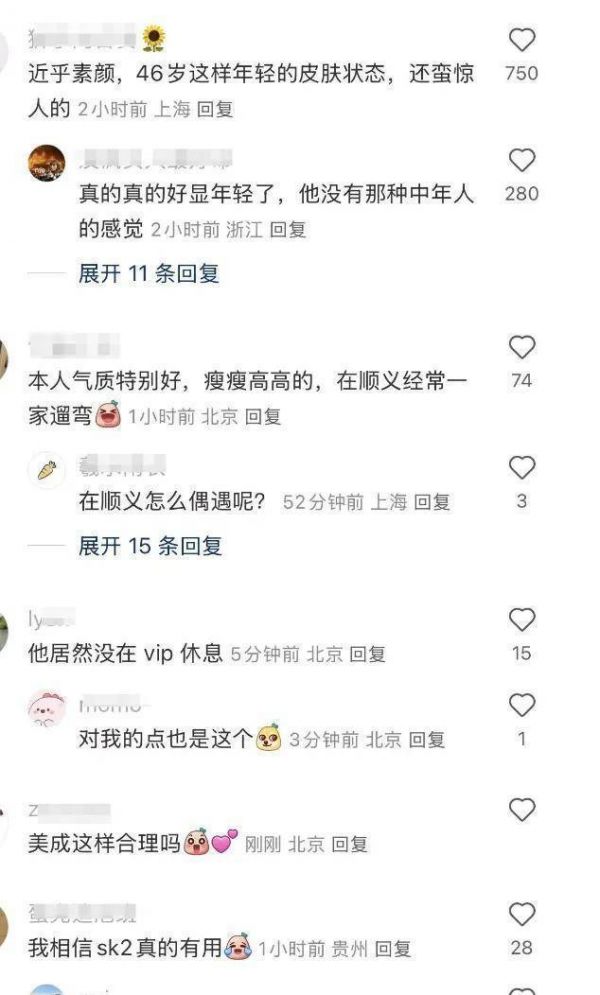The height and width of the screenshot is (995, 600).
Task: Like the comment 他居然没在 vip 休息
Action: pyautogui.click(x=522, y=620)
